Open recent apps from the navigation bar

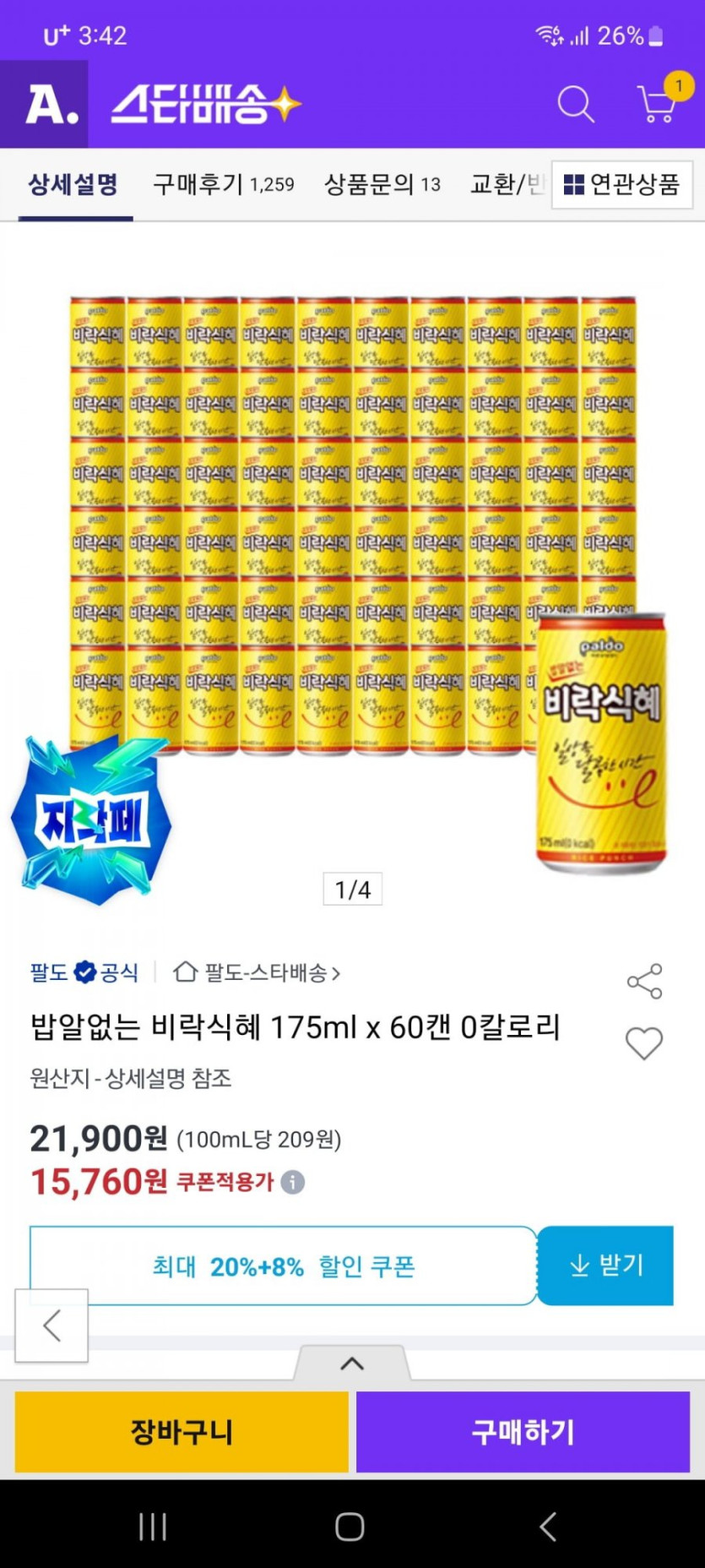153,1527
